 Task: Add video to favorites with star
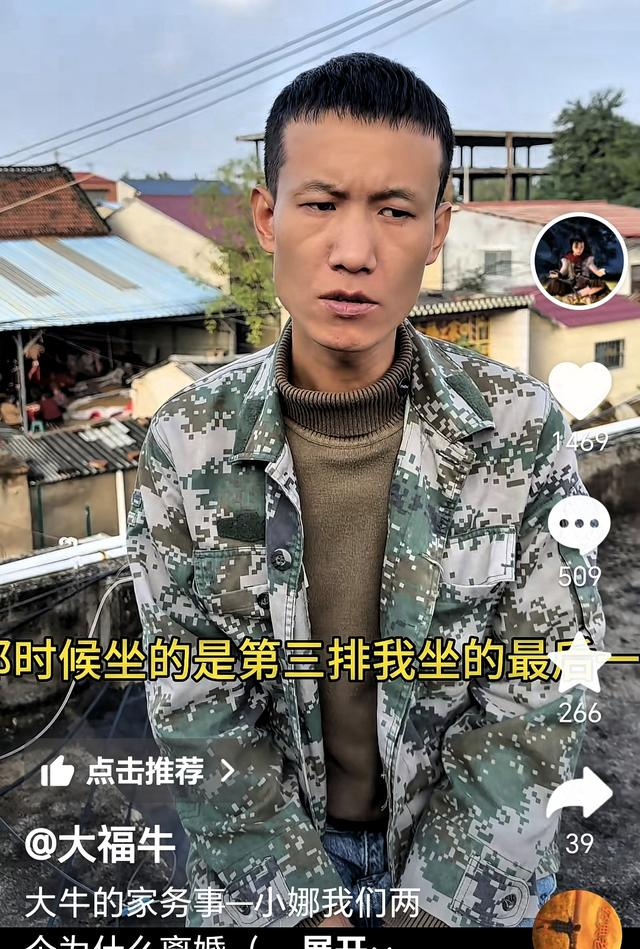(x=580, y=662)
